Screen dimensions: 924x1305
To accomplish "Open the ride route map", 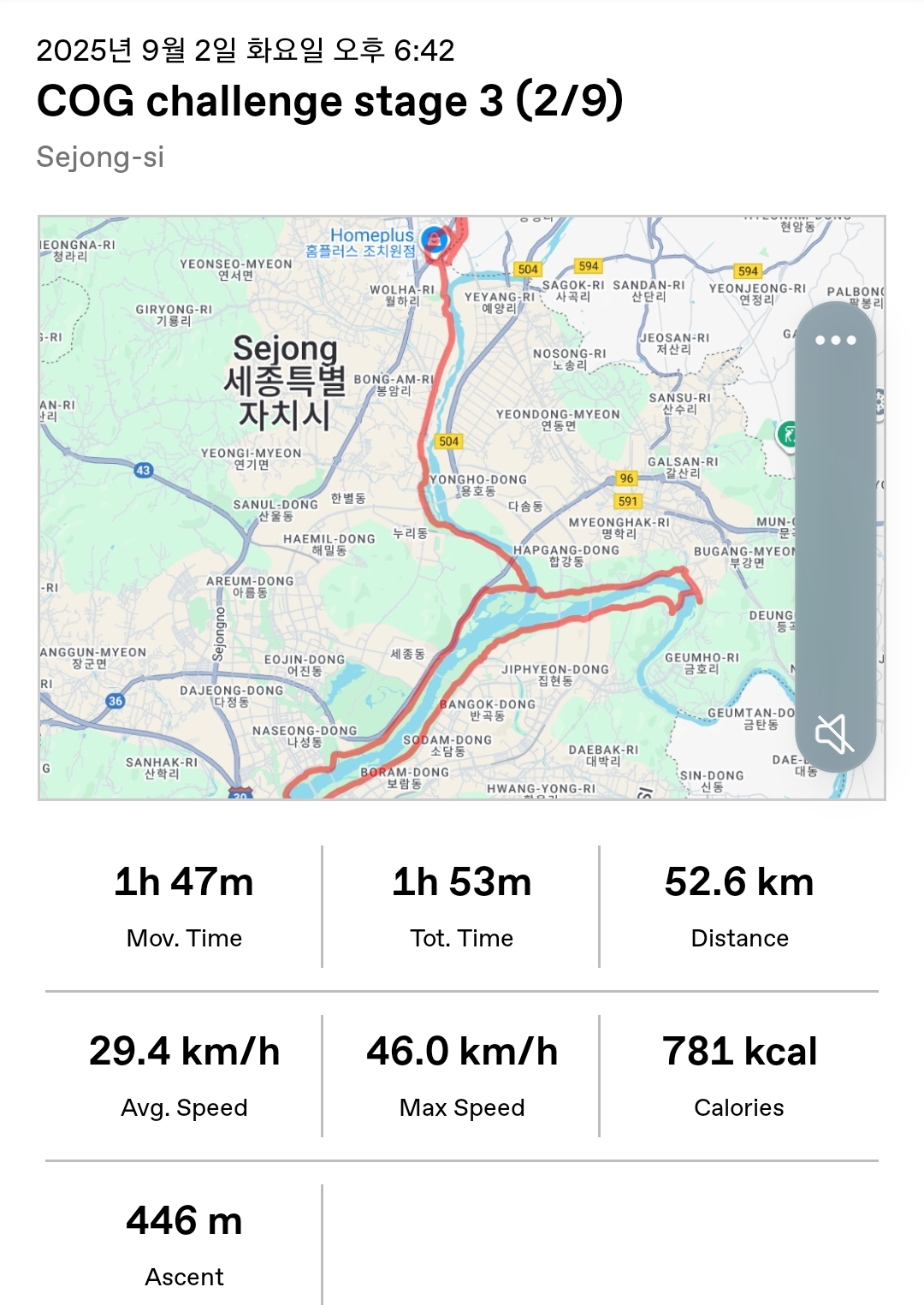I will (462, 507).
